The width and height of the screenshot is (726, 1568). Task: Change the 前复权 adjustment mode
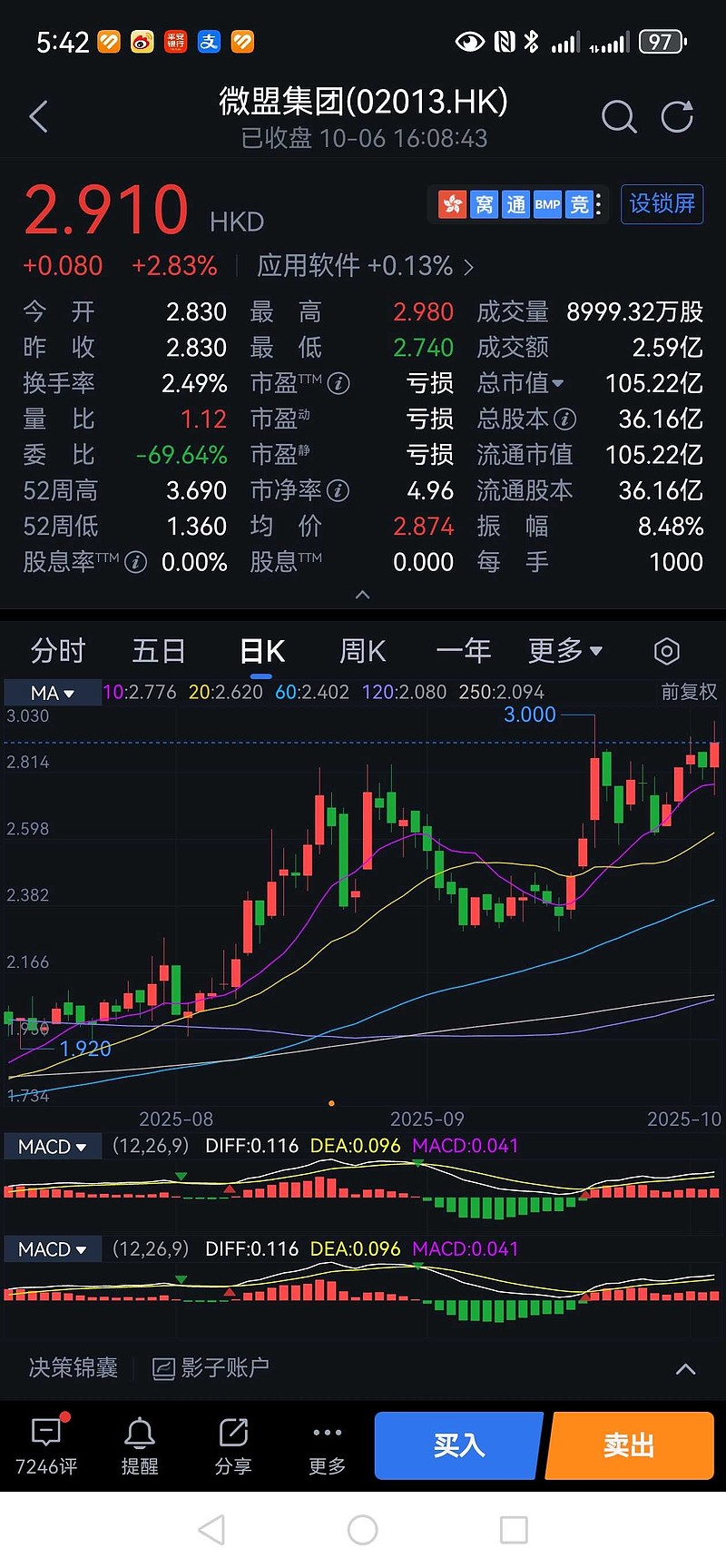[x=688, y=693]
